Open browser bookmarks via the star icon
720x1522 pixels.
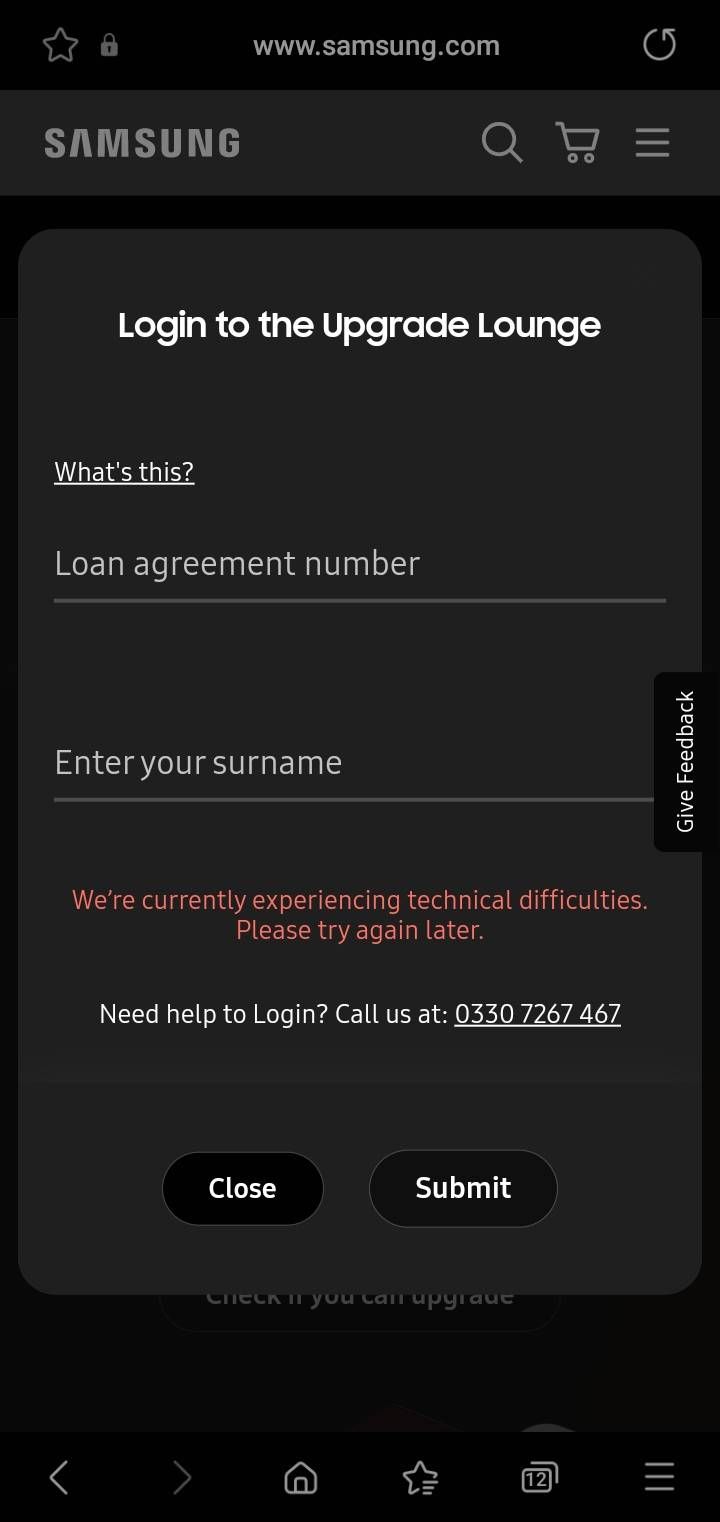420,1476
